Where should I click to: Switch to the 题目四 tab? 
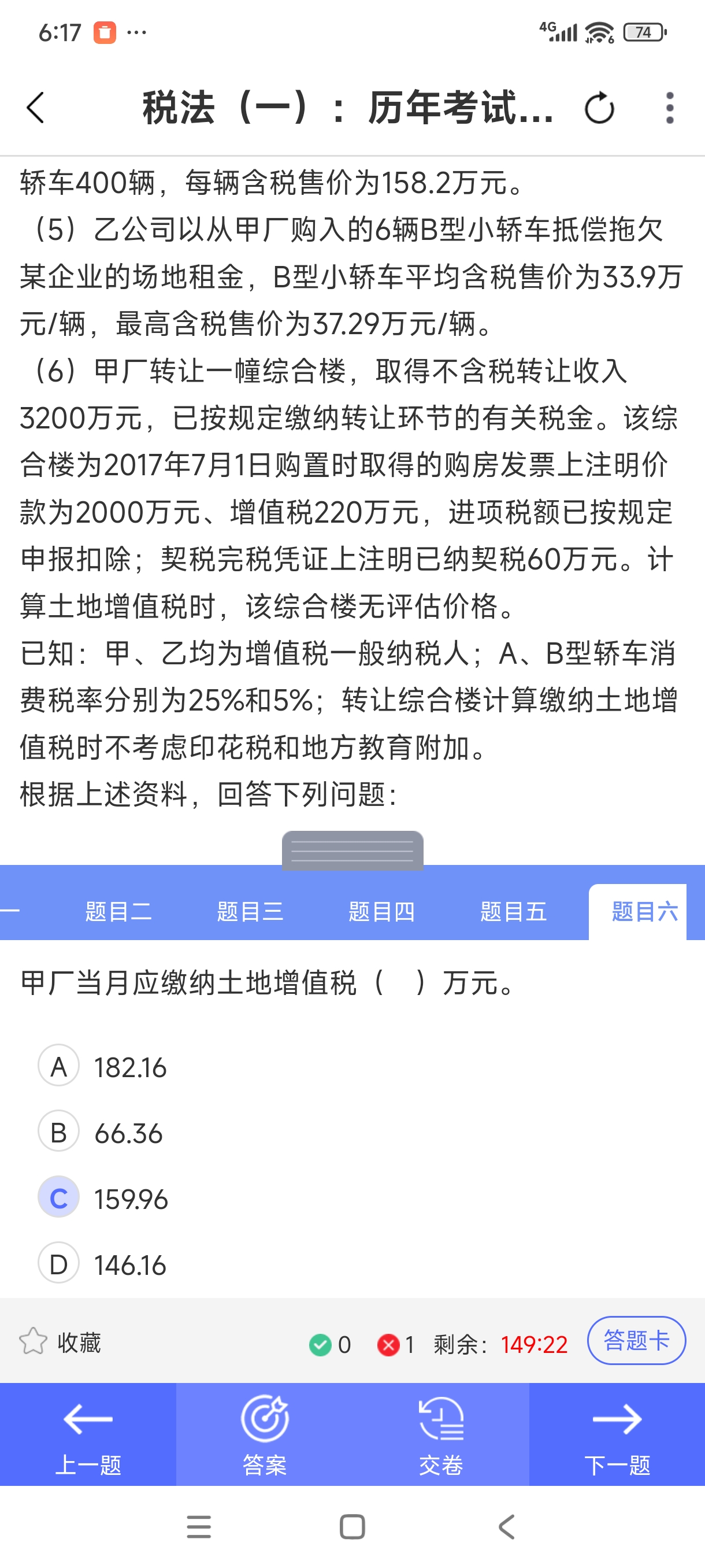pos(381,911)
